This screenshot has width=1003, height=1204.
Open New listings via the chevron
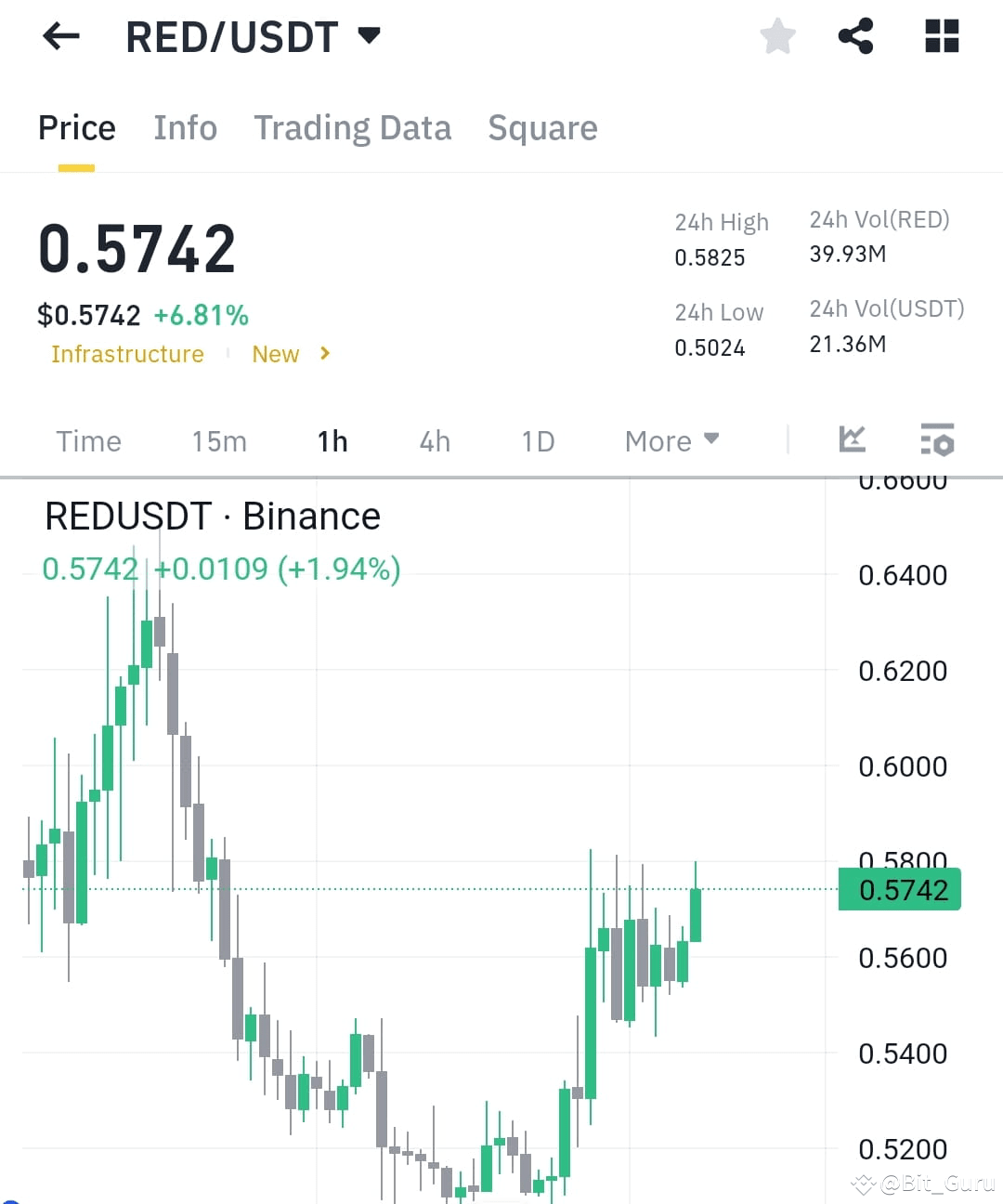324,354
